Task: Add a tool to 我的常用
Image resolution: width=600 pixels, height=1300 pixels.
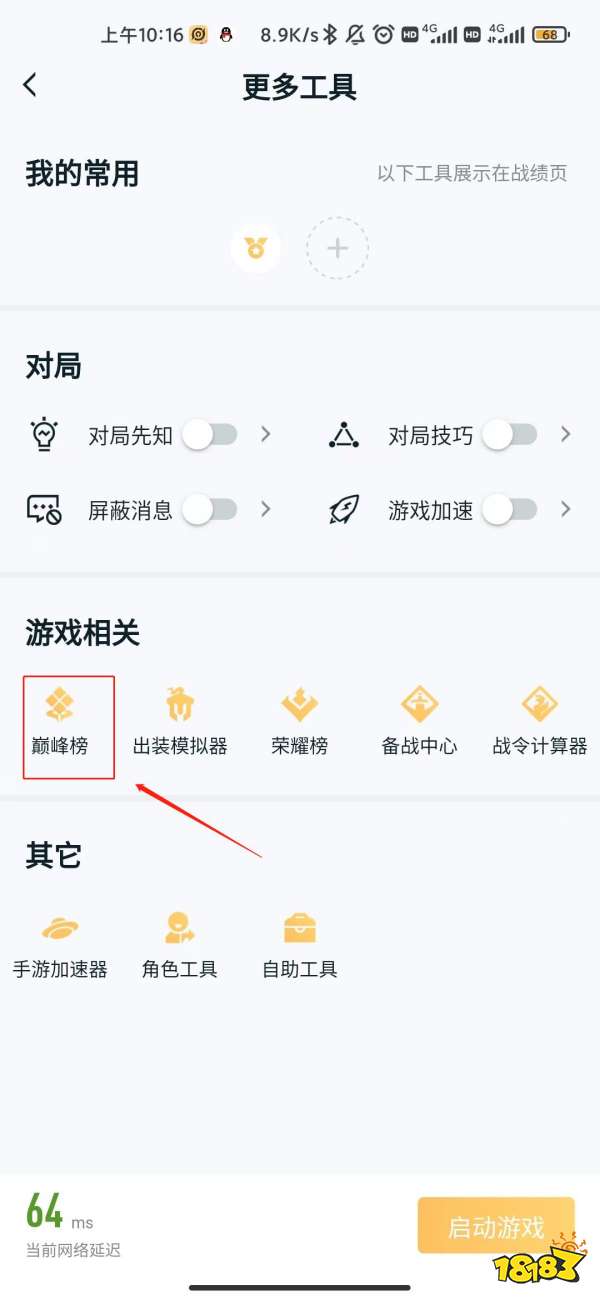Action: click(x=337, y=247)
